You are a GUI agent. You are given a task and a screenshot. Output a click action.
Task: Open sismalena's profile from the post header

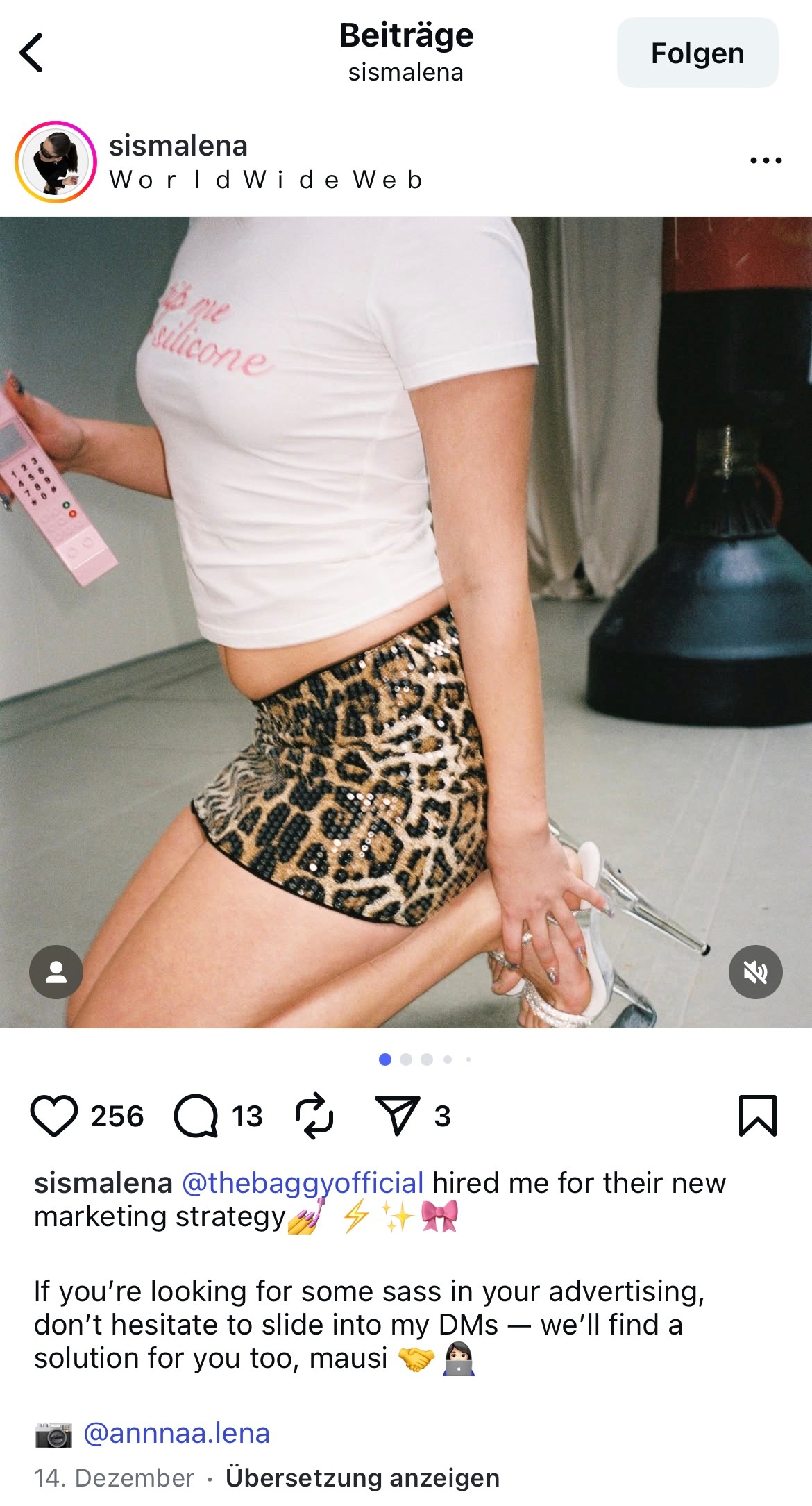click(178, 146)
